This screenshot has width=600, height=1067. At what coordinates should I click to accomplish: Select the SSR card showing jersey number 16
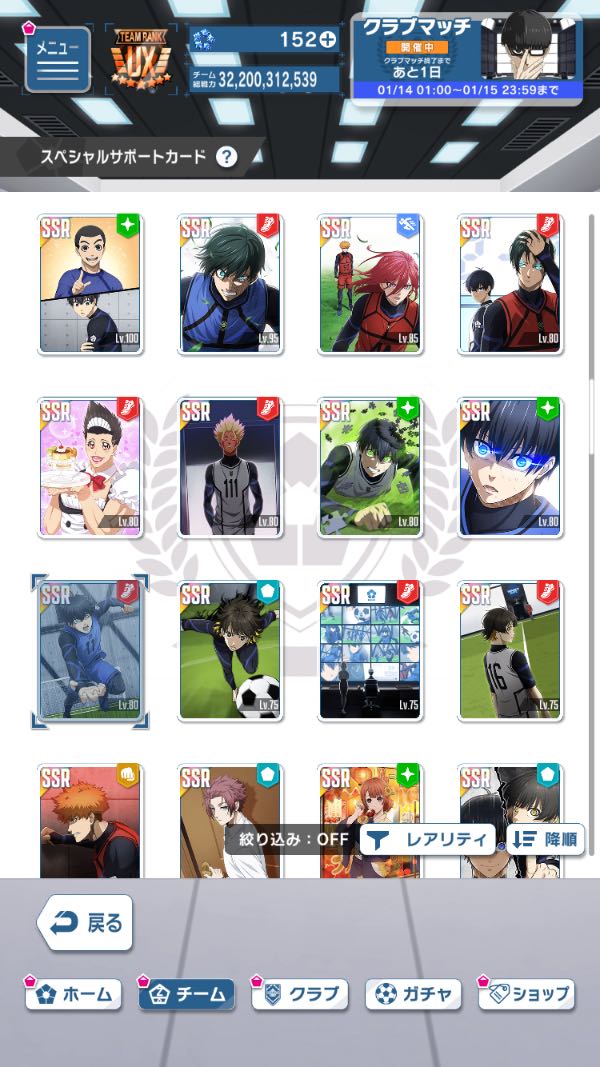coord(510,650)
